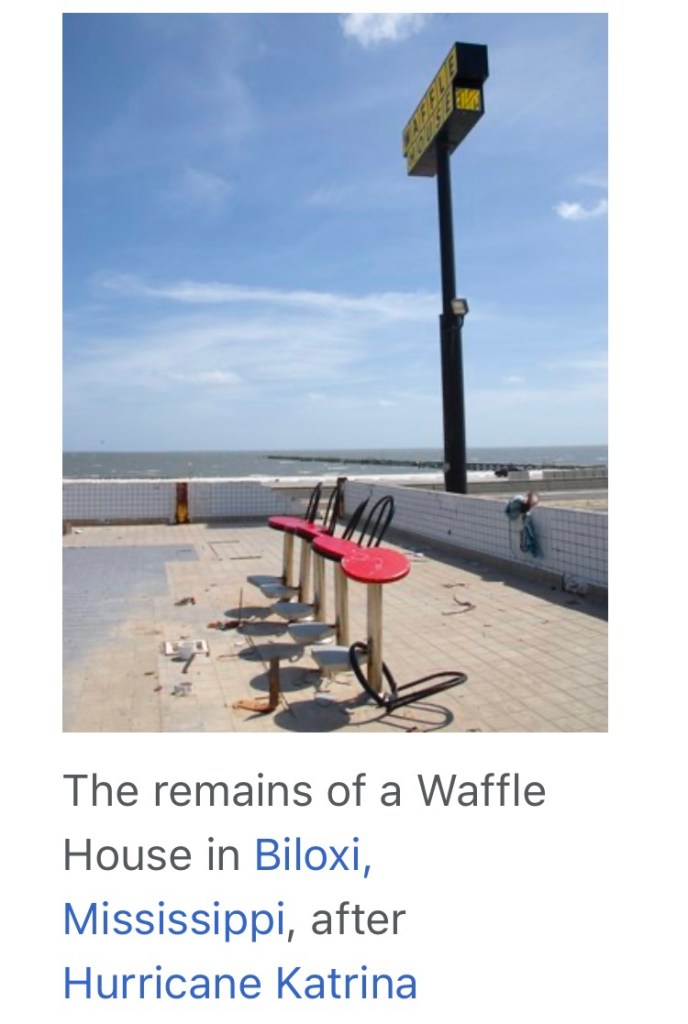
Task: Open the Biloxi, Mississippi link
Action: (x=312, y=856)
